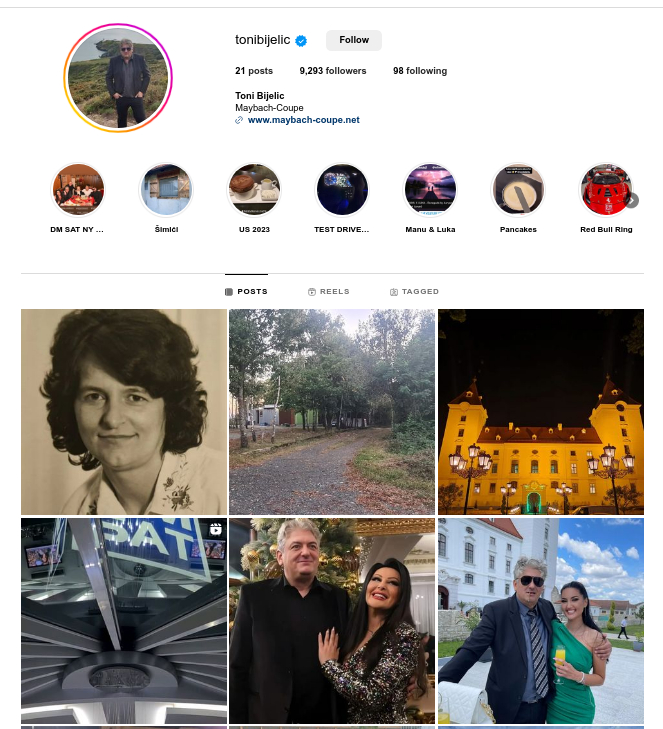View the Šimići highlight
The height and width of the screenshot is (729, 663).
pos(166,190)
